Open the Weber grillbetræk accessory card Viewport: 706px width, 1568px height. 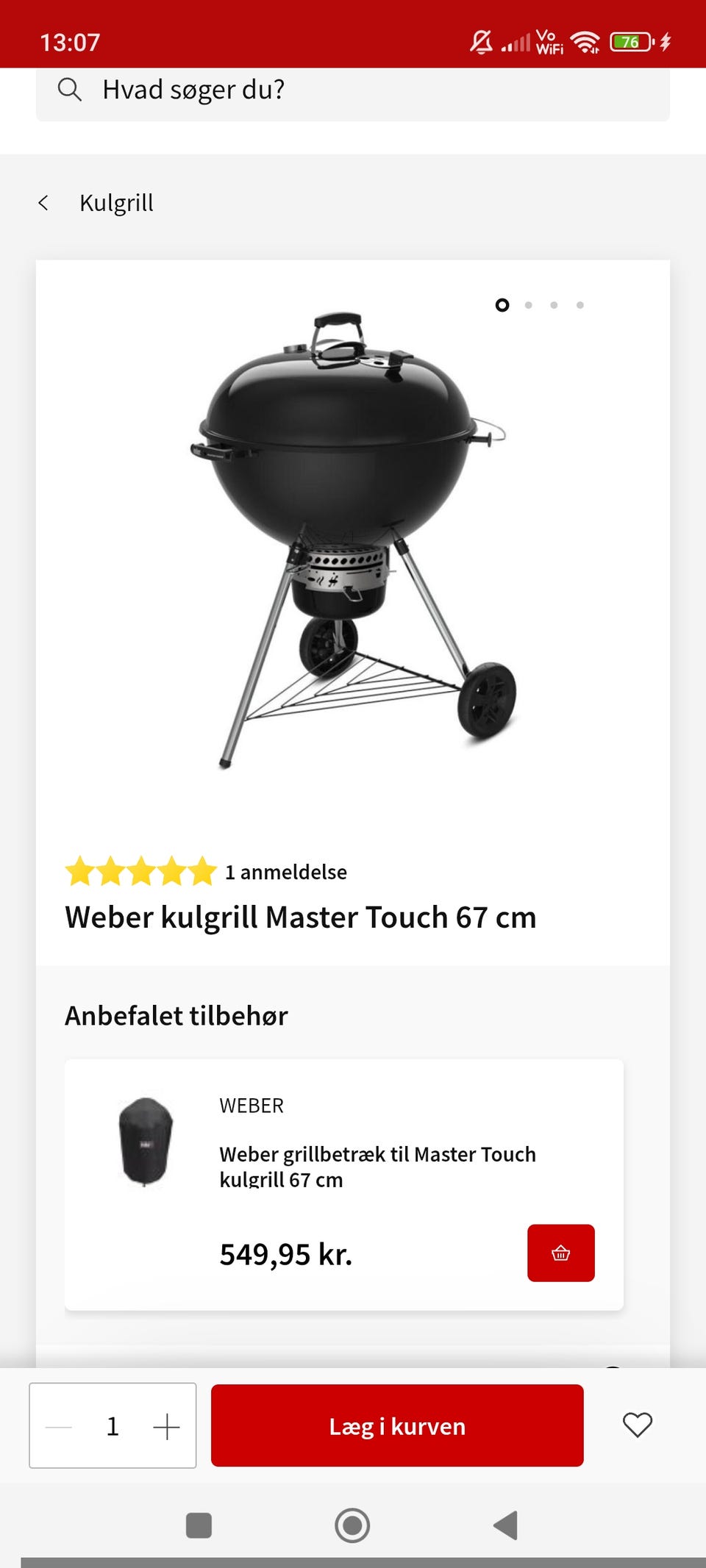[x=377, y=1166]
